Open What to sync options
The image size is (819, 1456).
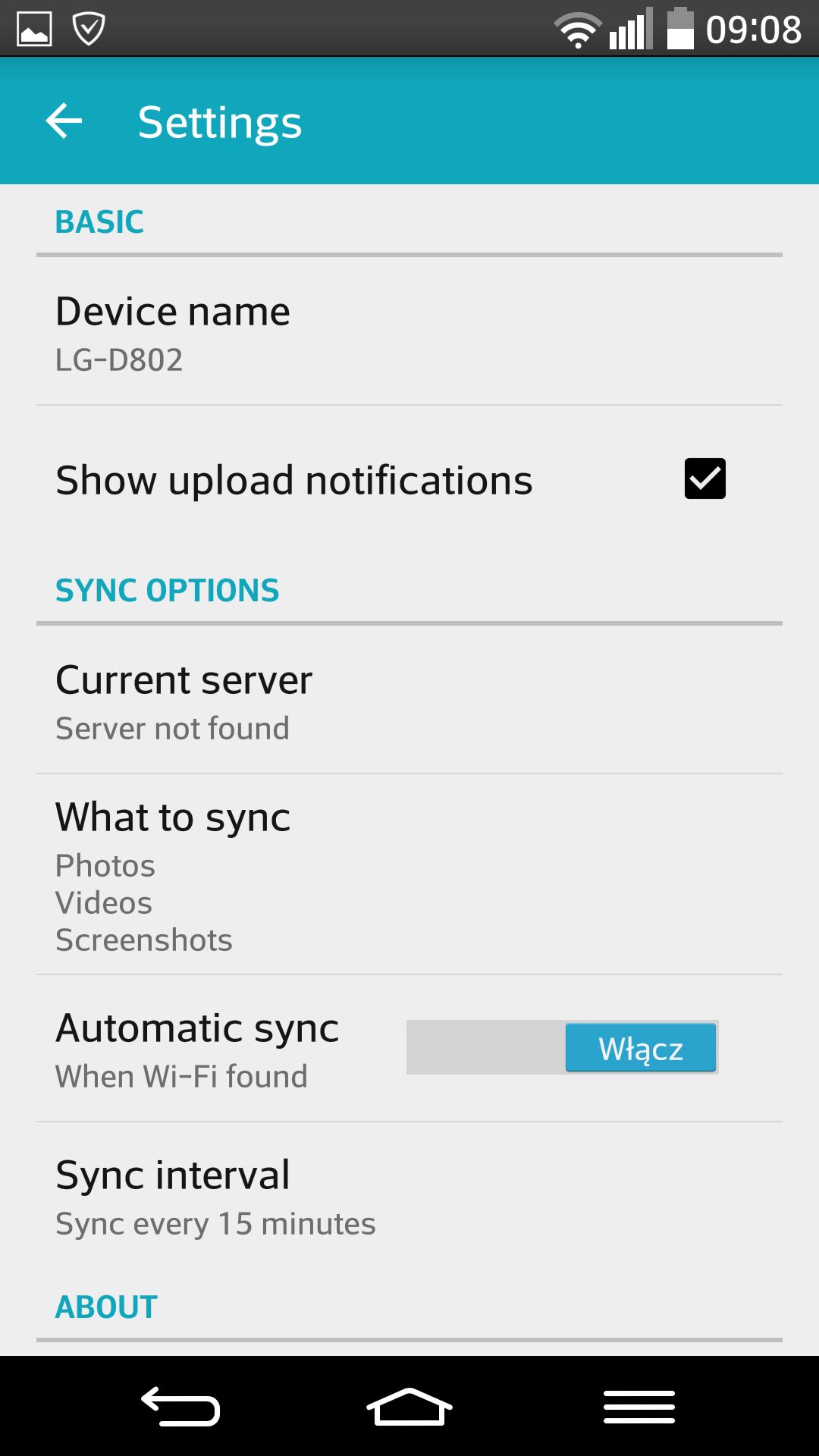(409, 875)
